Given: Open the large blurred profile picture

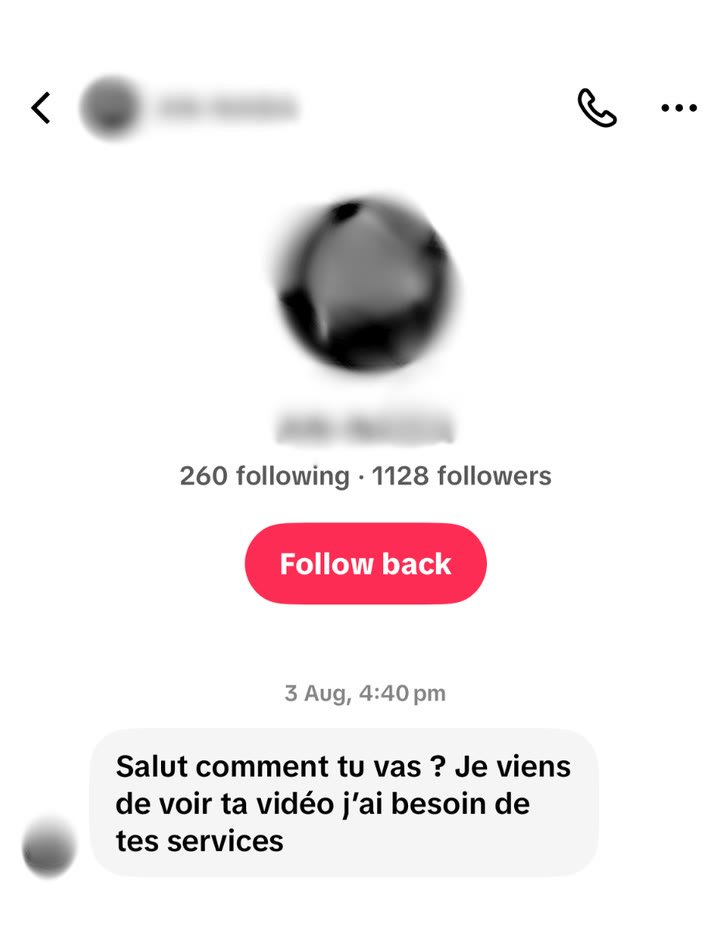Looking at the screenshot, I should coord(366,285).
